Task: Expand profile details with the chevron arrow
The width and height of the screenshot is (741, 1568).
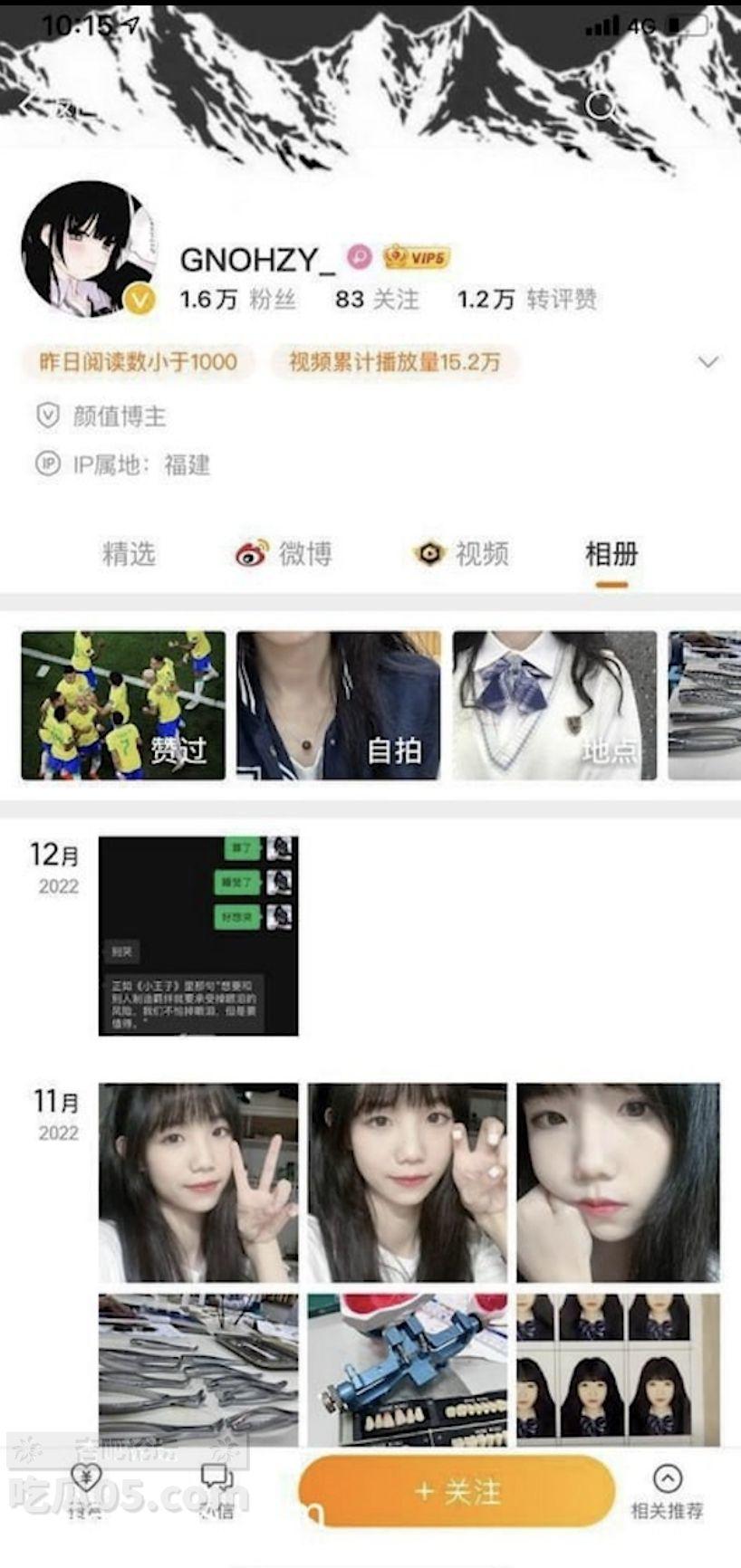Action: click(707, 362)
